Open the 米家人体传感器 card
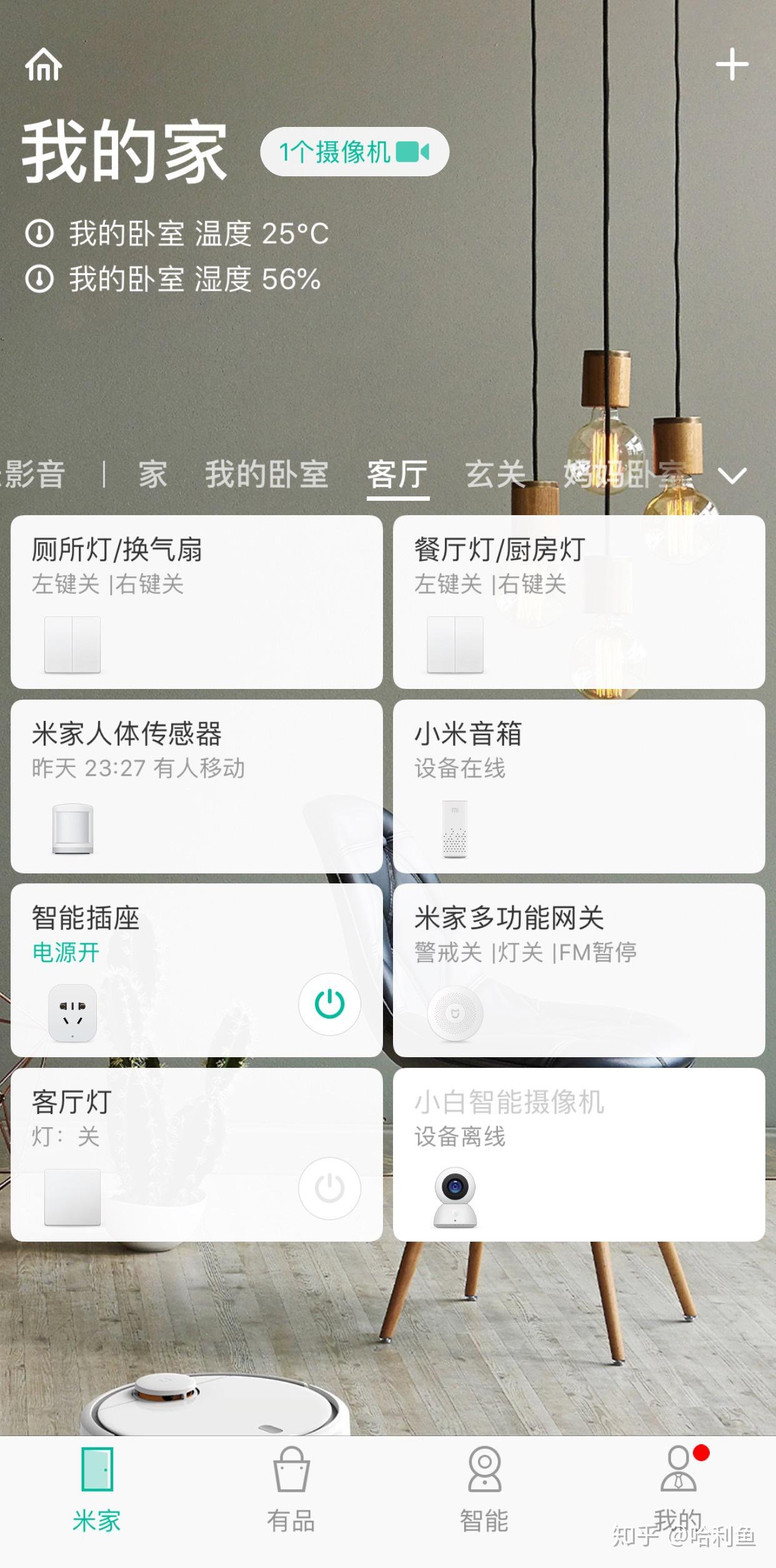 click(196, 786)
